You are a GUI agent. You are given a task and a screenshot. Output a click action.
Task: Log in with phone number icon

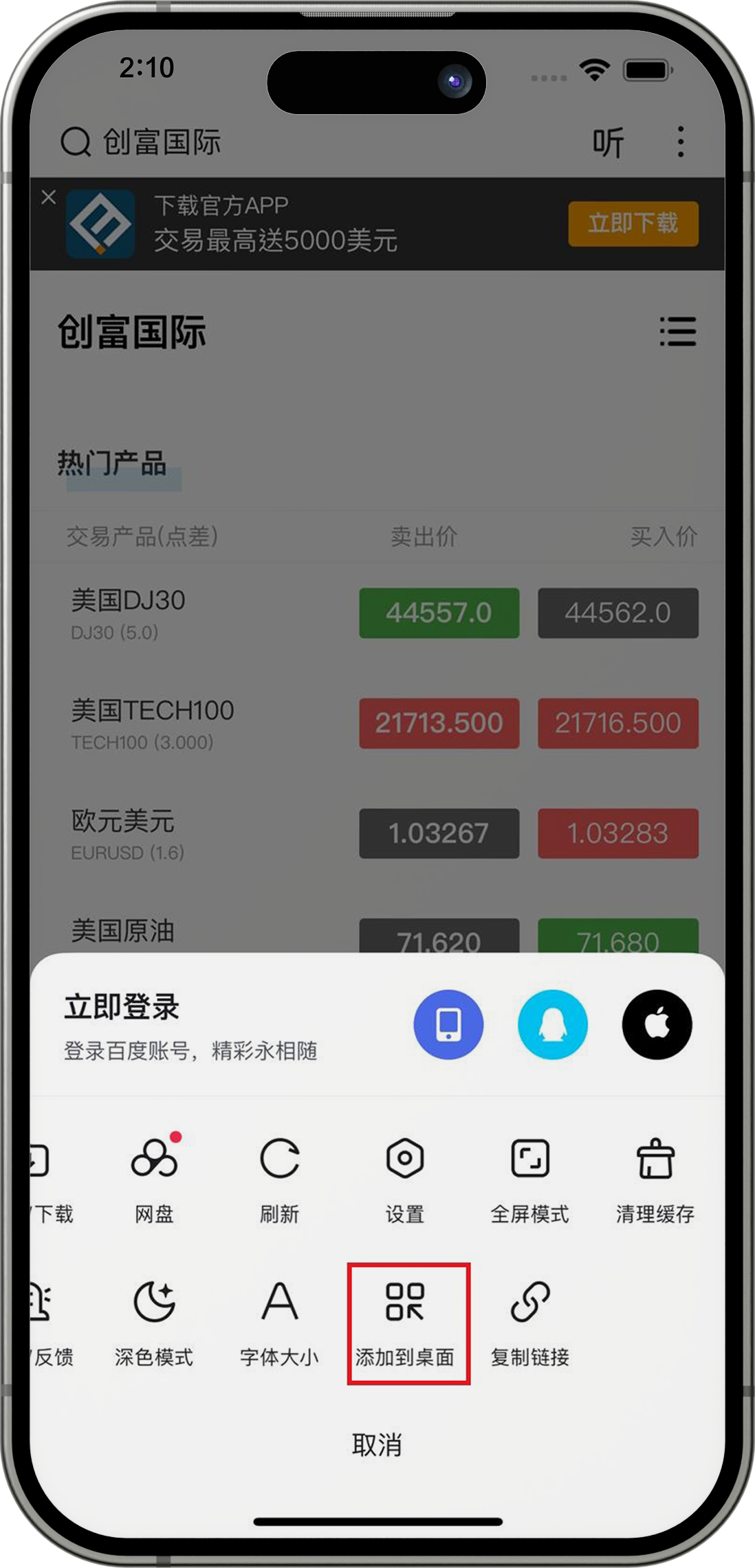click(448, 1024)
